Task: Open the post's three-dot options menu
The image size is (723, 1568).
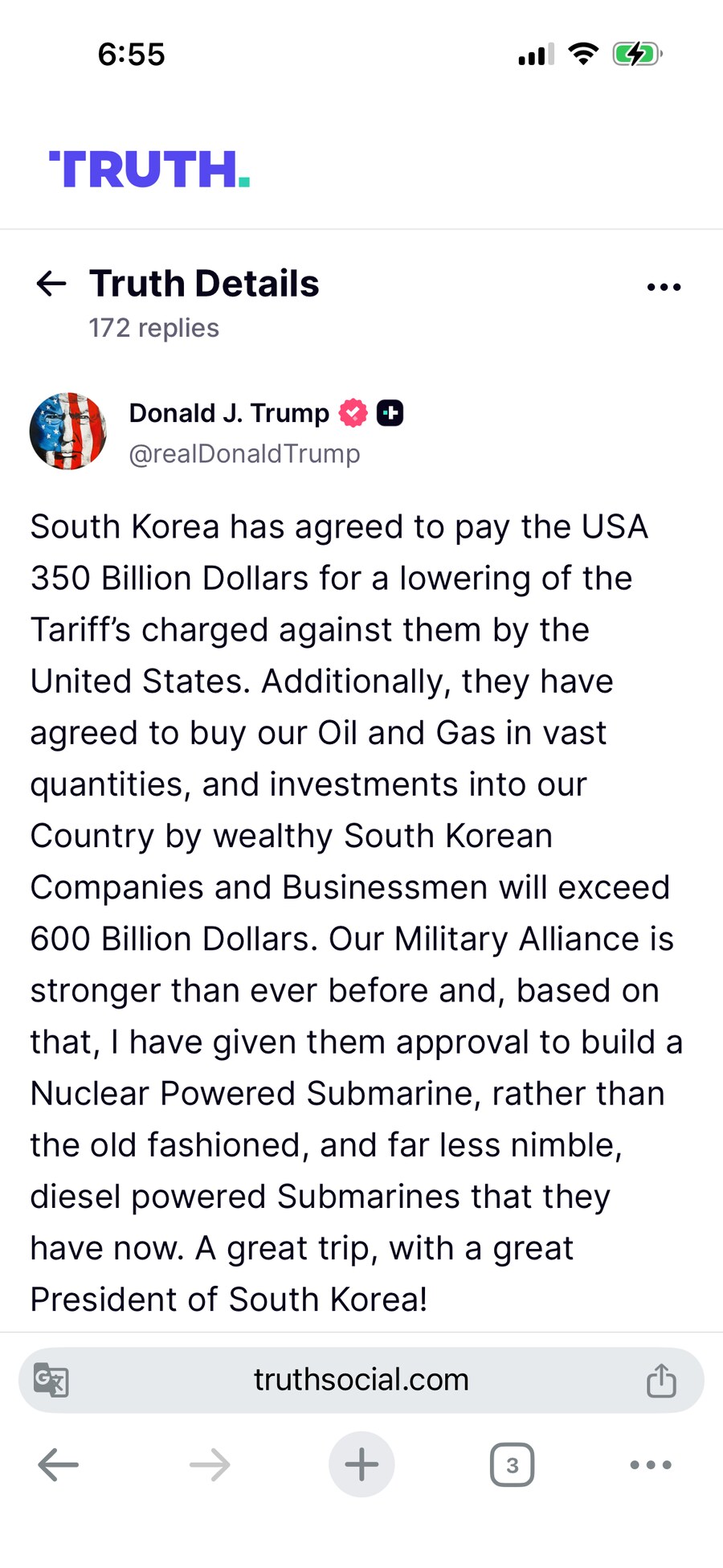Action: [664, 287]
